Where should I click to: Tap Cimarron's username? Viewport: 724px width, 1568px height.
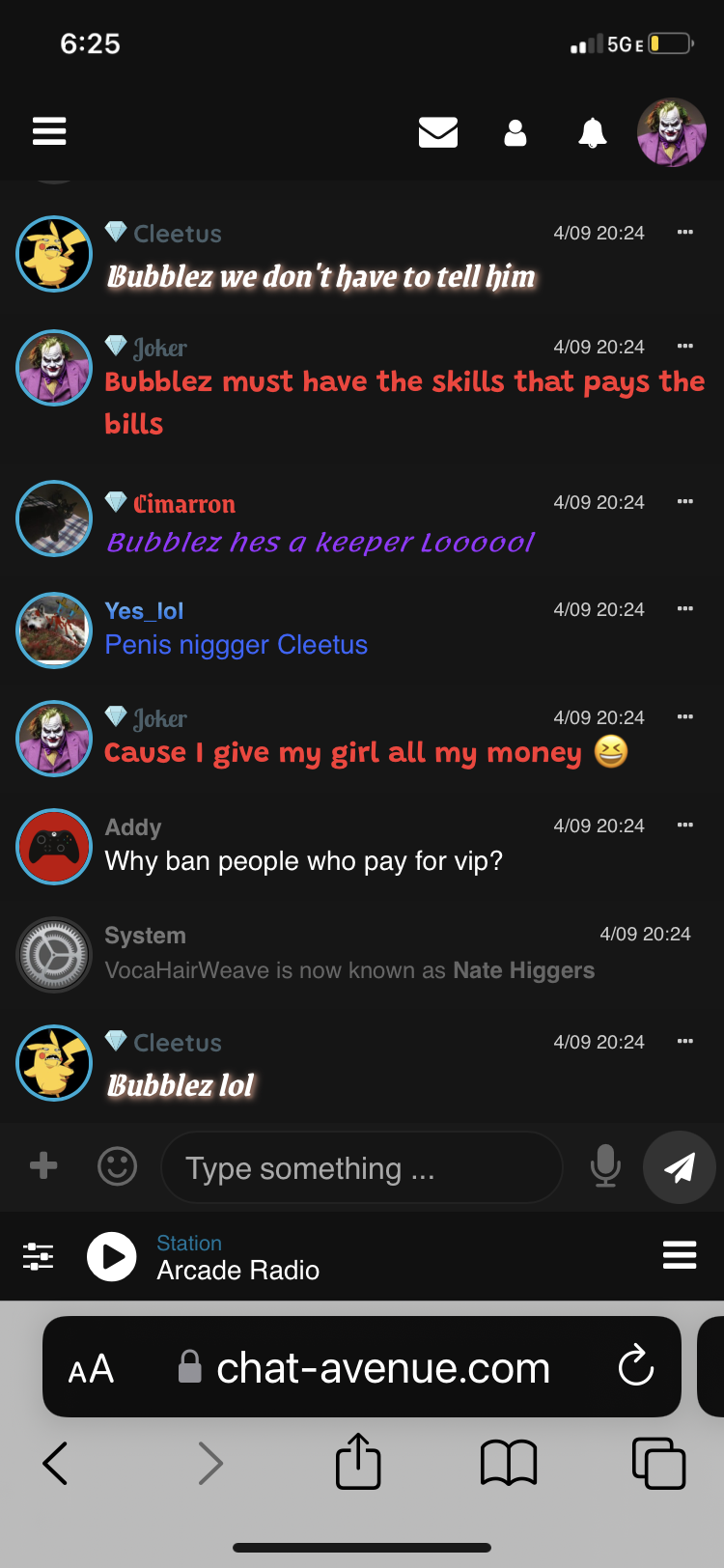click(184, 504)
